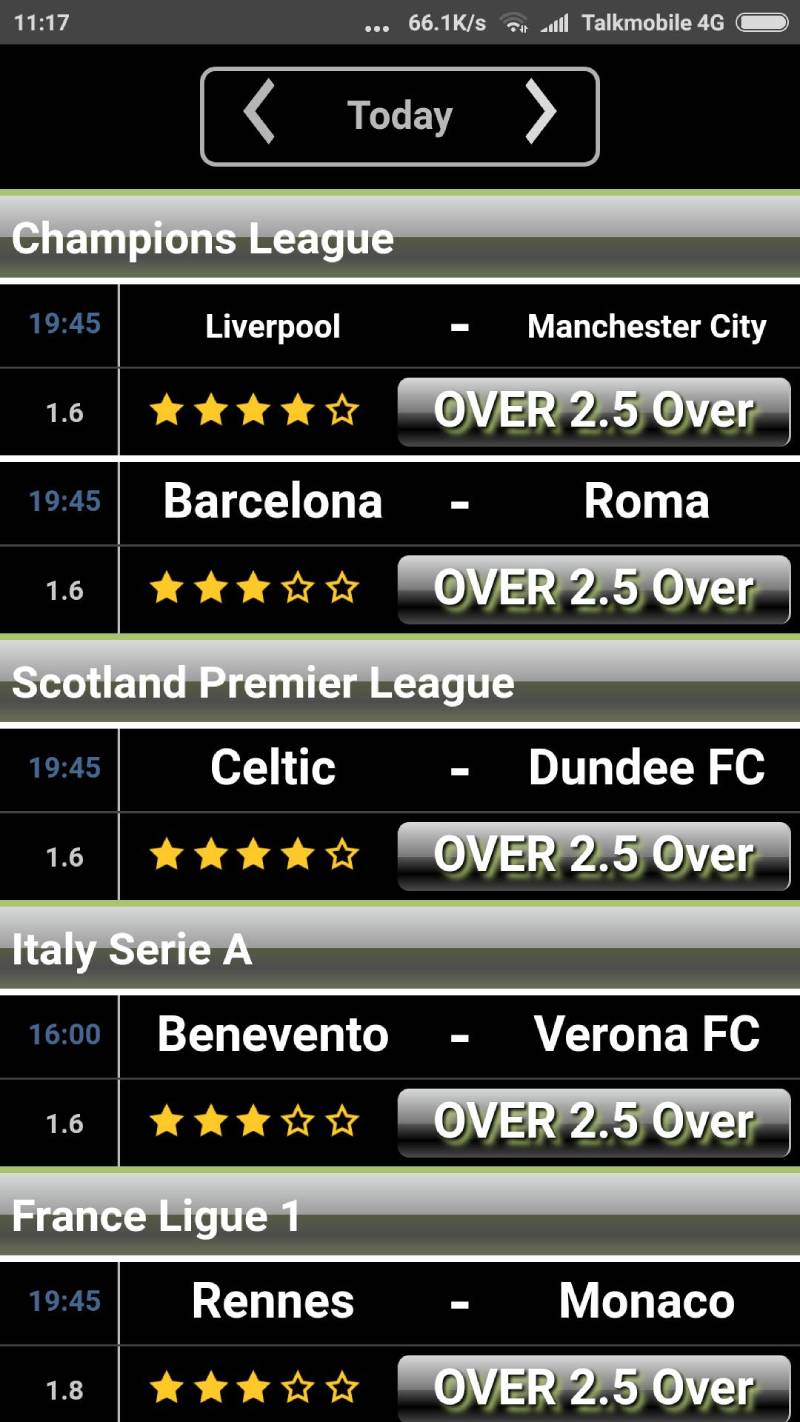Open the Barcelona vs Roma match
Image resolution: width=800 pixels, height=1422 pixels.
459,502
